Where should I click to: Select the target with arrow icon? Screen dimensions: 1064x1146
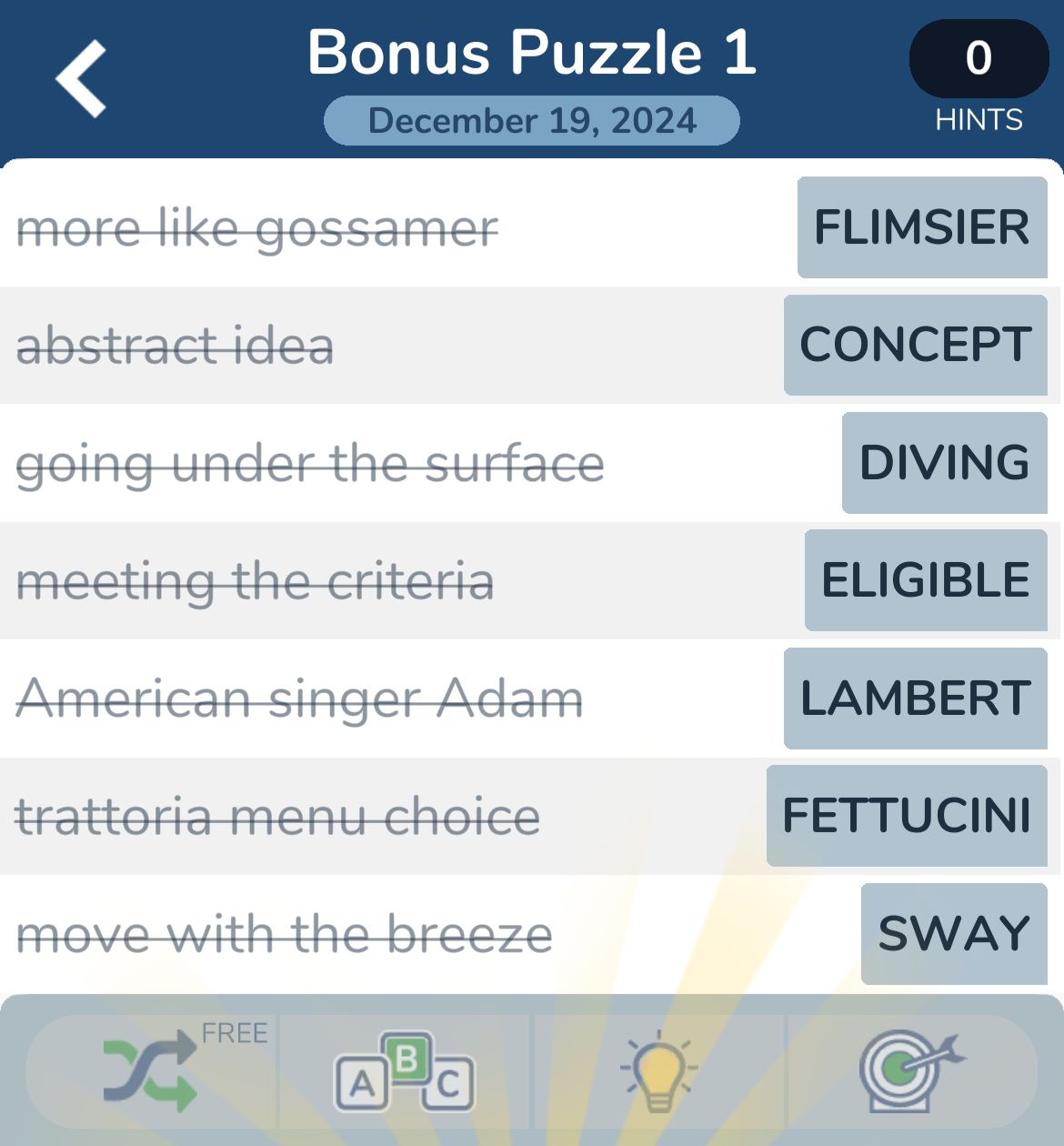click(910, 1070)
